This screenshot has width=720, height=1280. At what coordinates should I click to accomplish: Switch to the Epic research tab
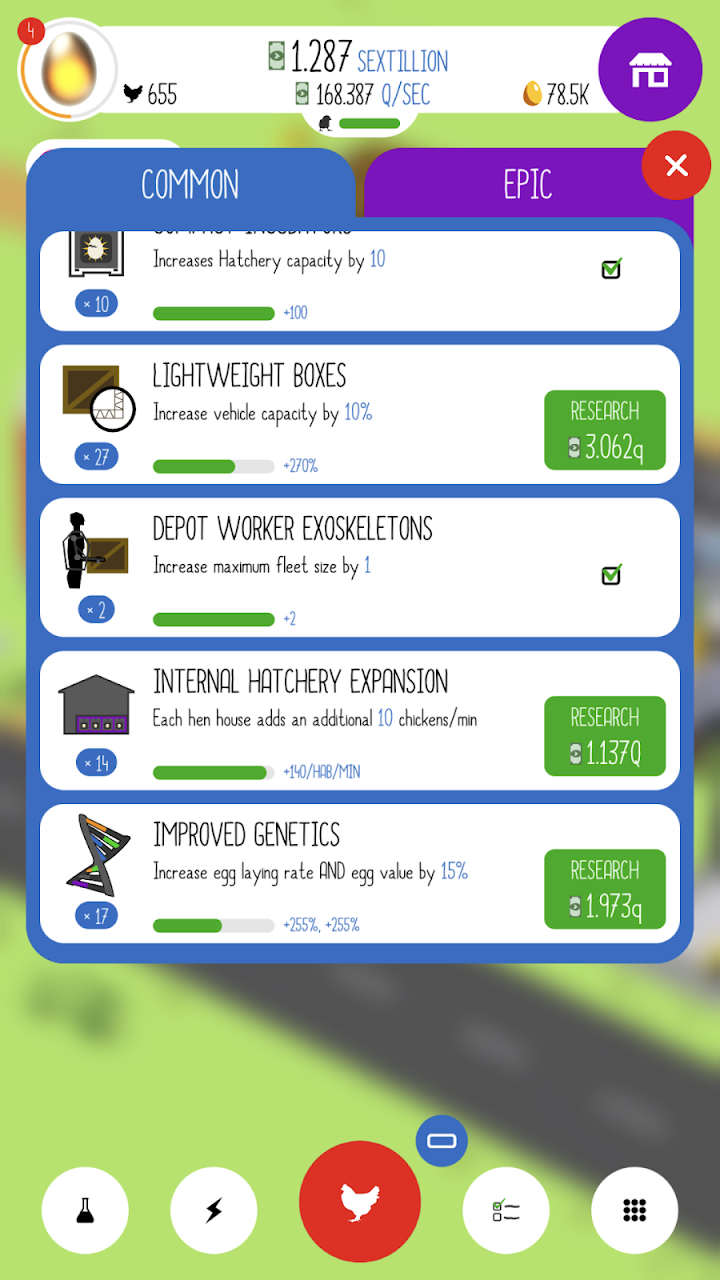(527, 185)
